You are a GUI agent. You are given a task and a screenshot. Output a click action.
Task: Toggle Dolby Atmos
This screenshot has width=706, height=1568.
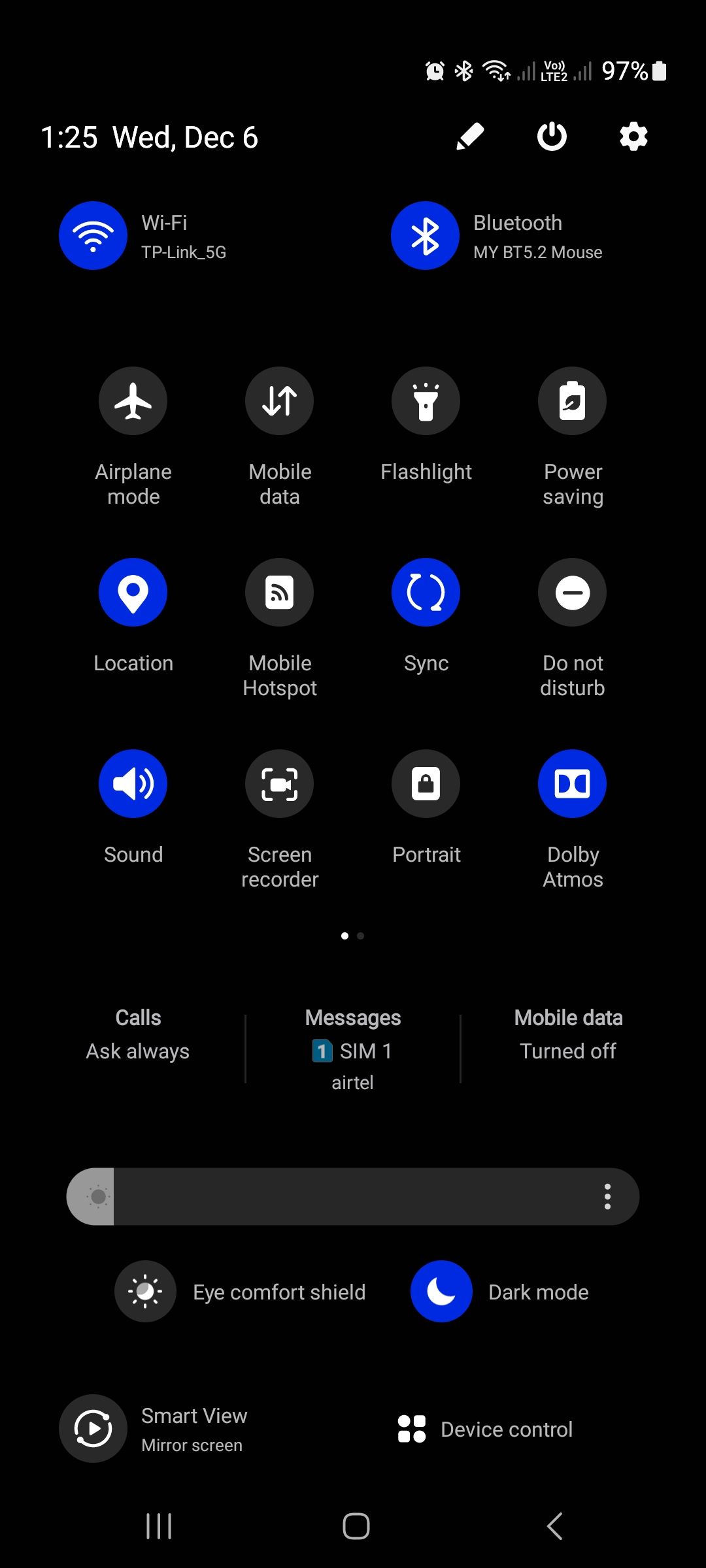[572, 783]
